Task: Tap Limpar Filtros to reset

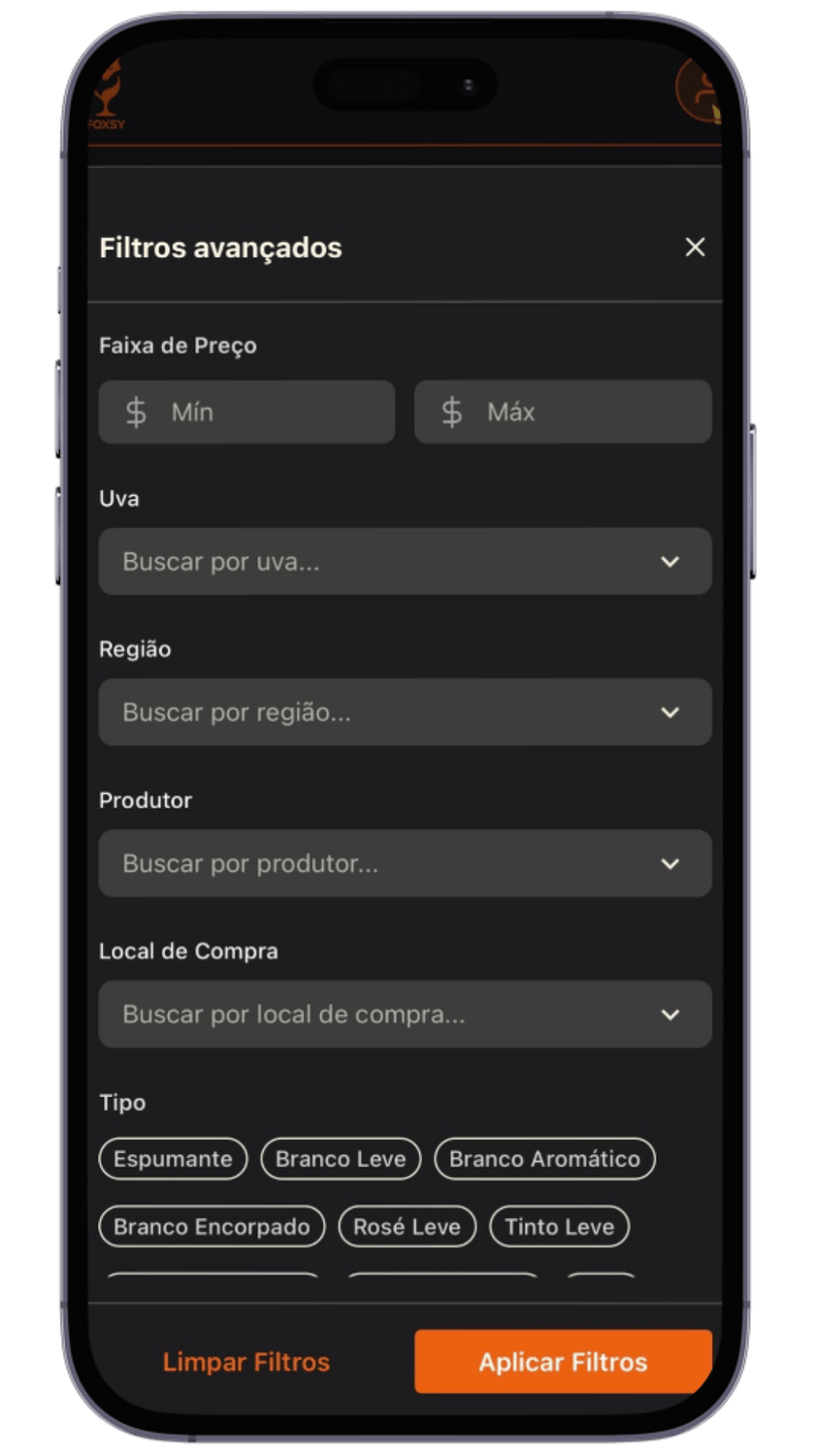Action: click(x=246, y=1362)
